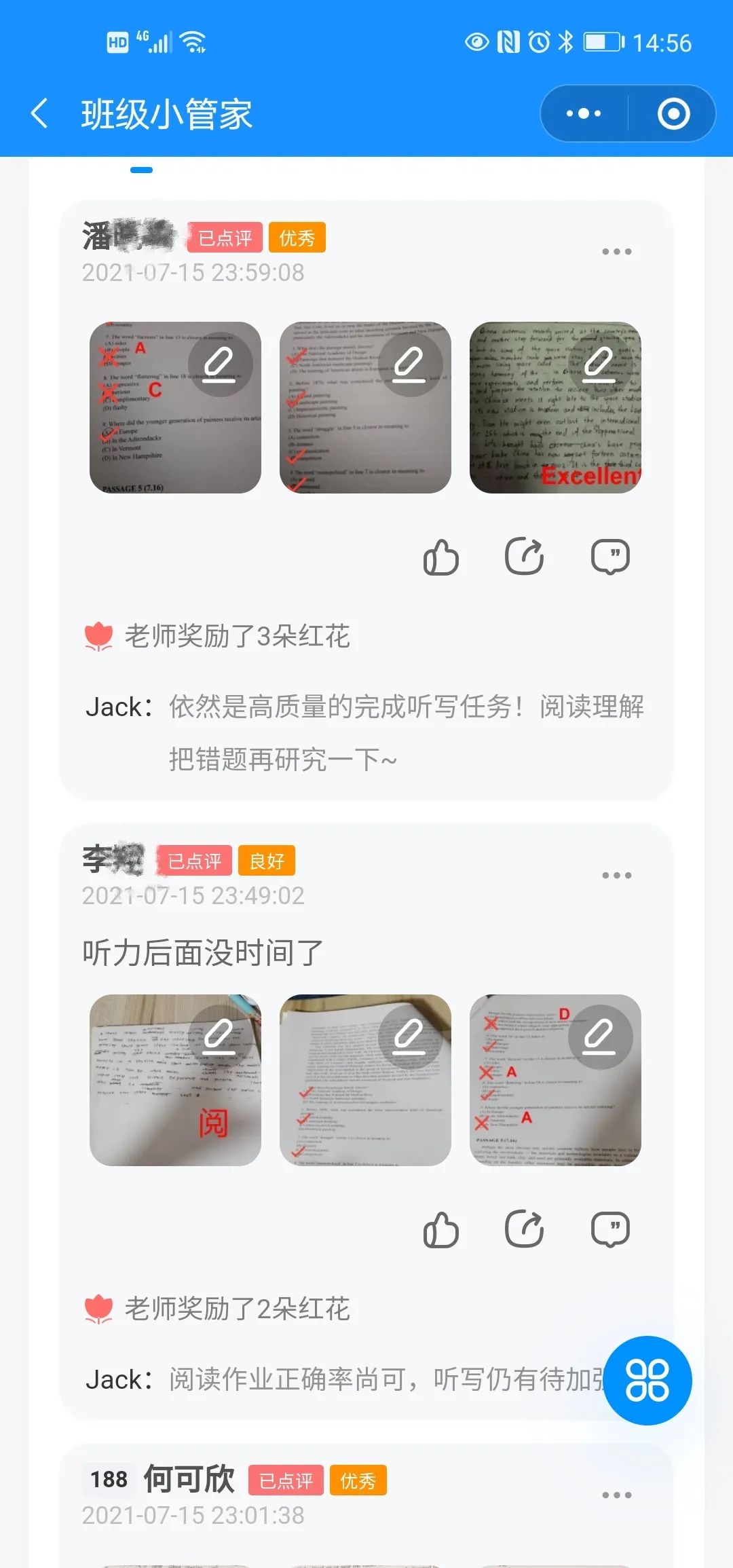
Task: Open the options menu on the 23:59:08 post
Action: [x=616, y=252]
